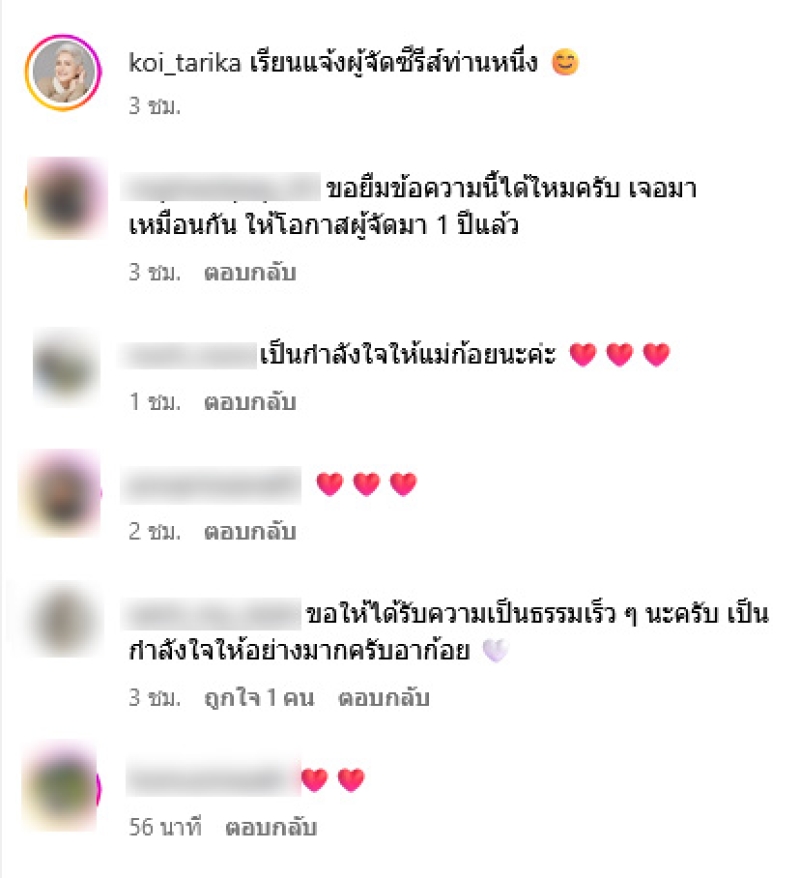
Task: Reply to the comment ending 'ผู้จัดมา 1 ปีแล้ว'
Action: click(x=250, y=272)
